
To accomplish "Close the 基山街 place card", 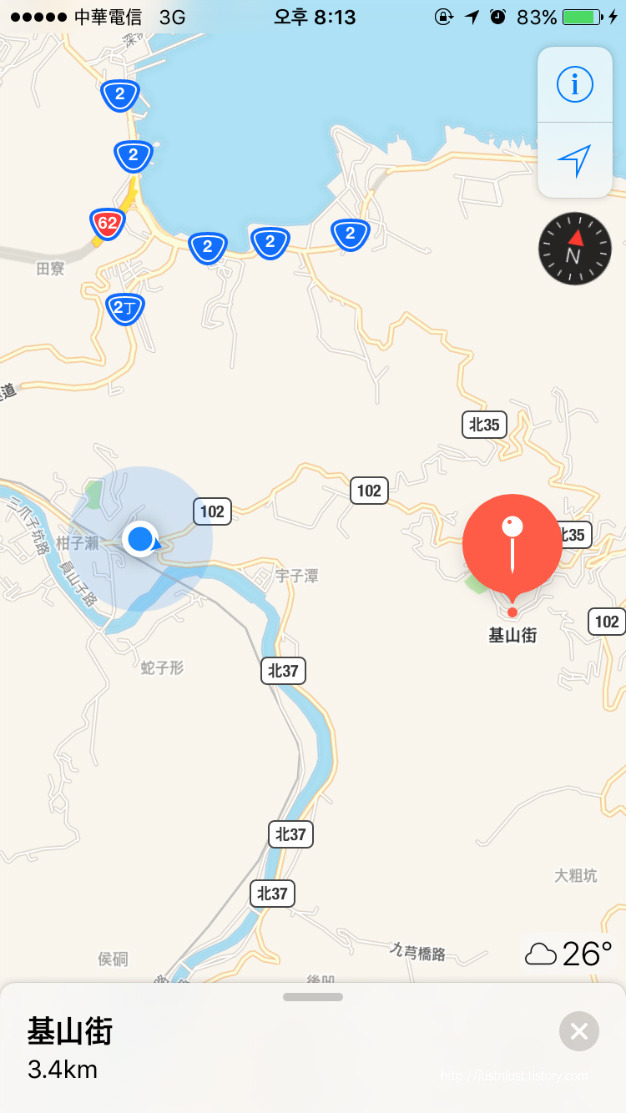I will pos(579,1031).
